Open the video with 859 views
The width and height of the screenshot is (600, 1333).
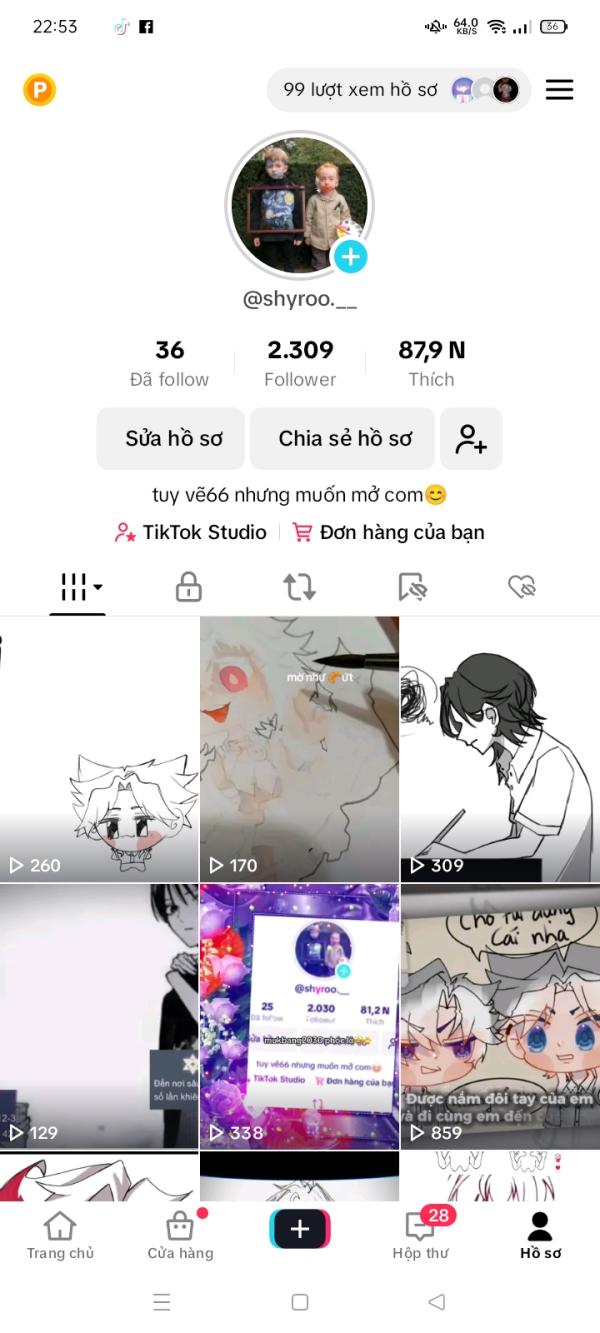click(x=500, y=1015)
